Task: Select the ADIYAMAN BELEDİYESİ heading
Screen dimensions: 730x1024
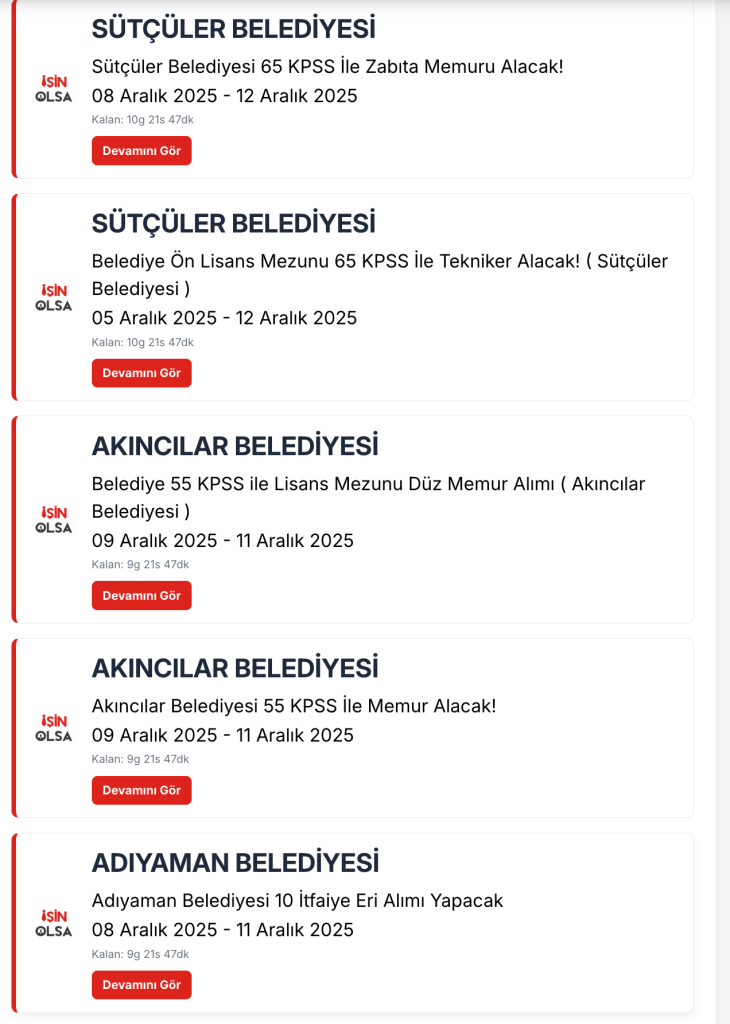Action: [236, 861]
